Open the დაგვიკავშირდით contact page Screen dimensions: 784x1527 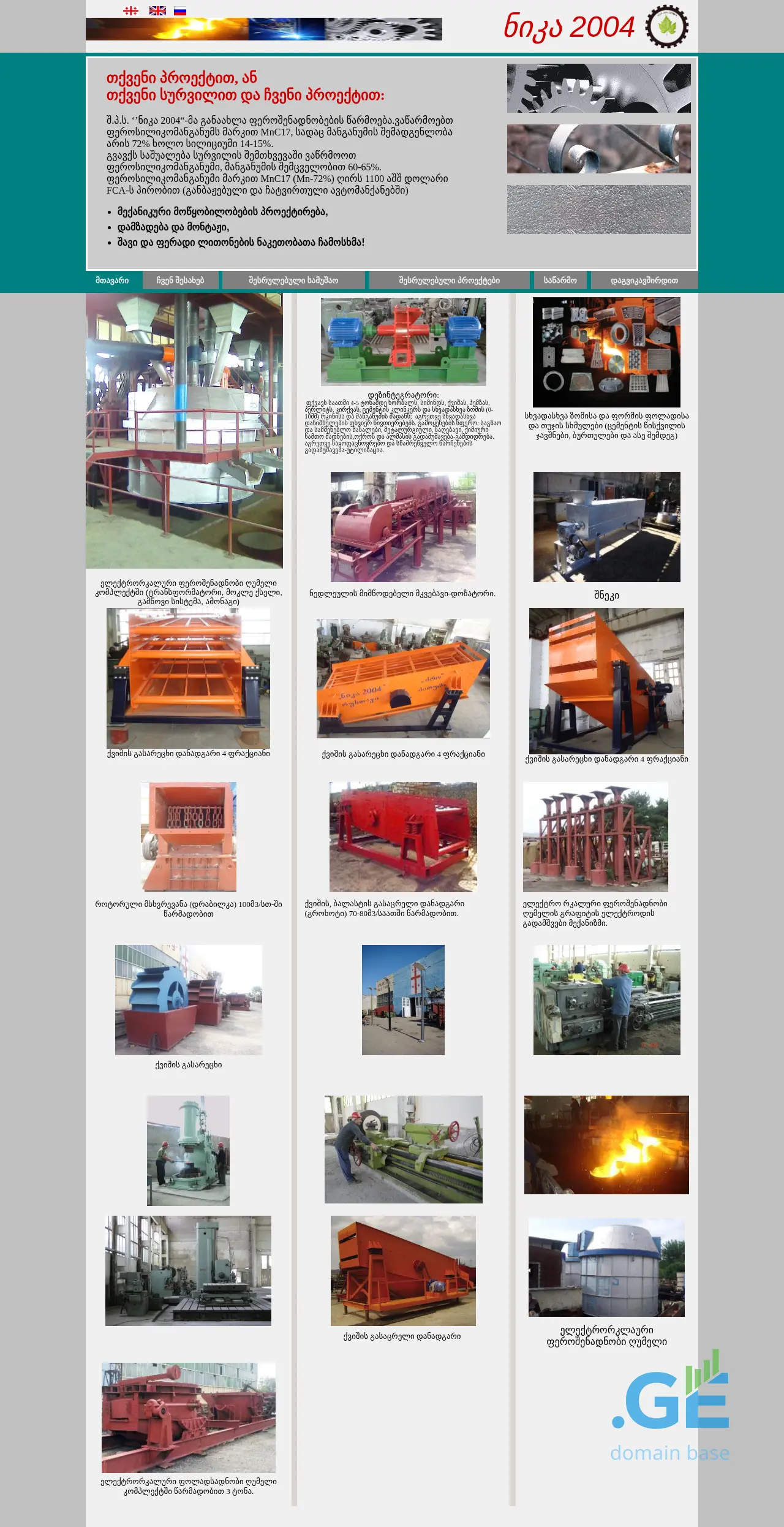tap(644, 280)
